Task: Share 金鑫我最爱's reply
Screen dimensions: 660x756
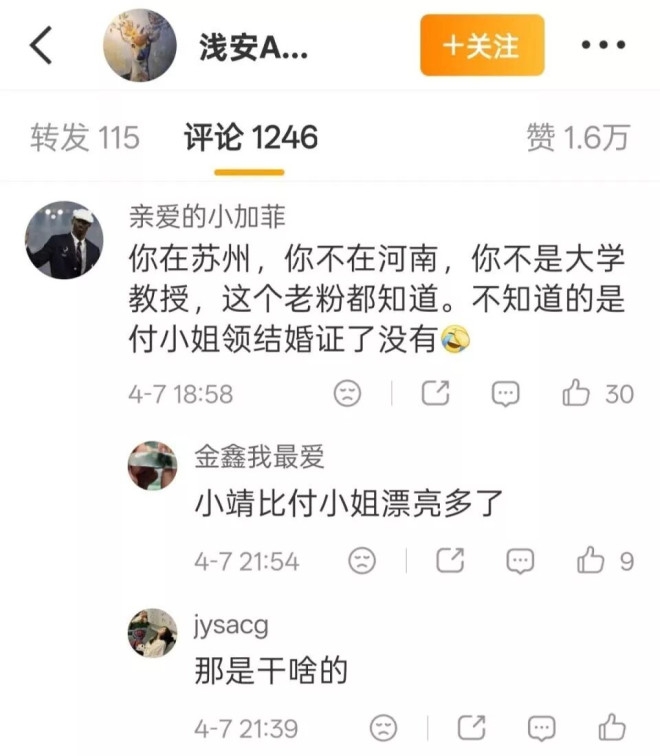Action: click(449, 561)
